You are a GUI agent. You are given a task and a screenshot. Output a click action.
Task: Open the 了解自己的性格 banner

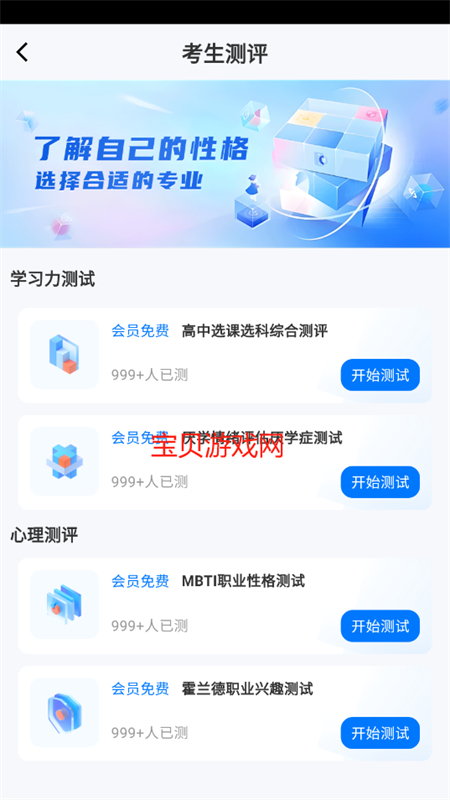(225, 164)
